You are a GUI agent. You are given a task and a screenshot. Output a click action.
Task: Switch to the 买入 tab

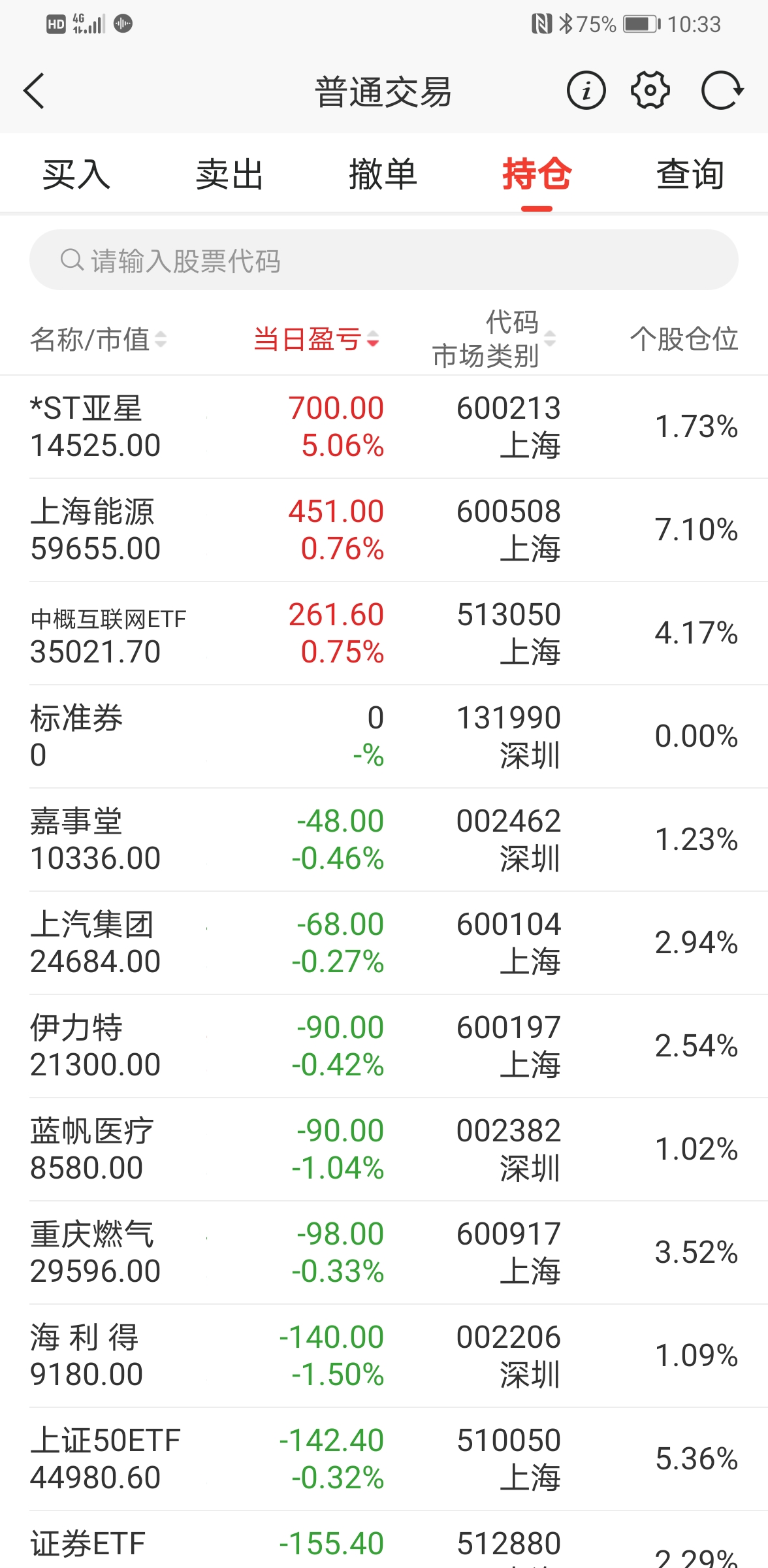click(x=76, y=174)
